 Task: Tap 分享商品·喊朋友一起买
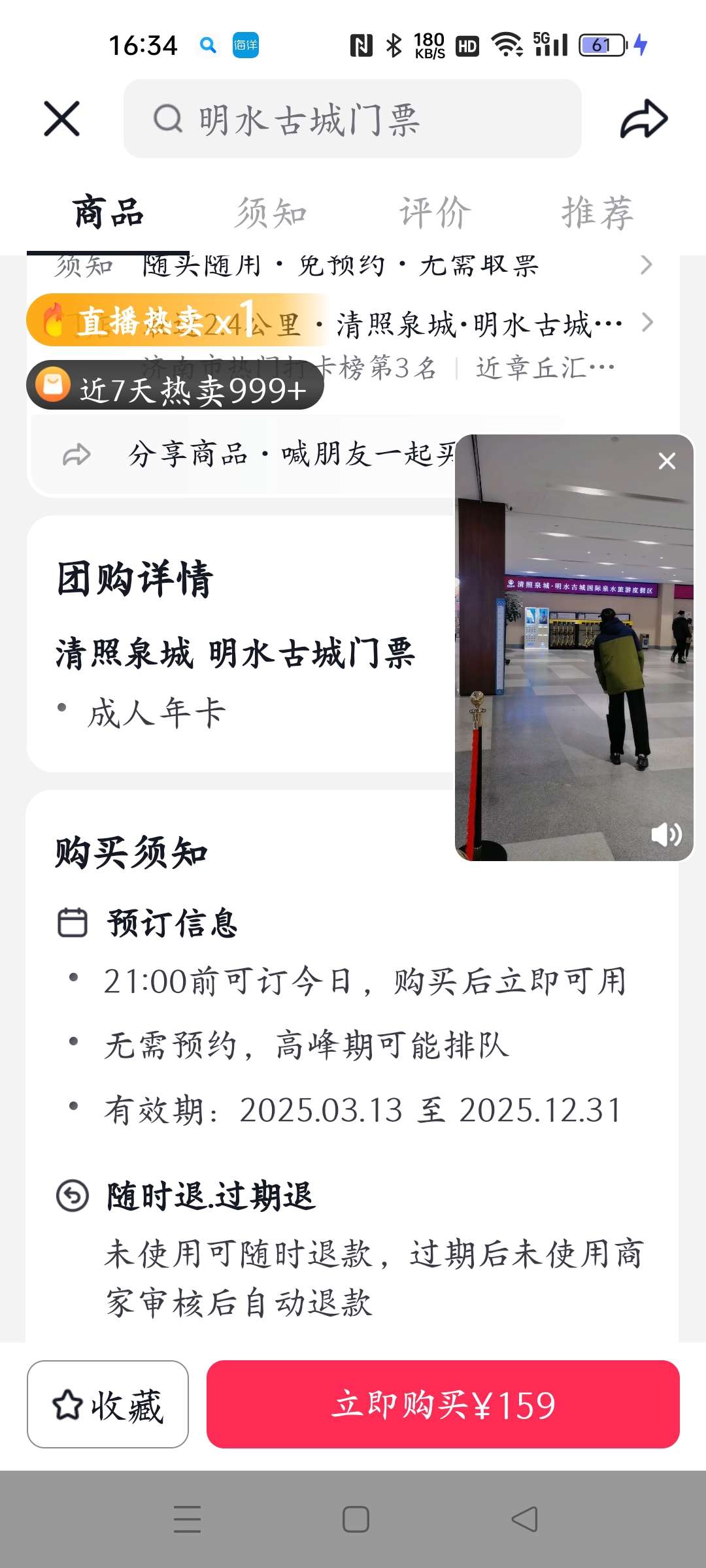tap(261, 455)
